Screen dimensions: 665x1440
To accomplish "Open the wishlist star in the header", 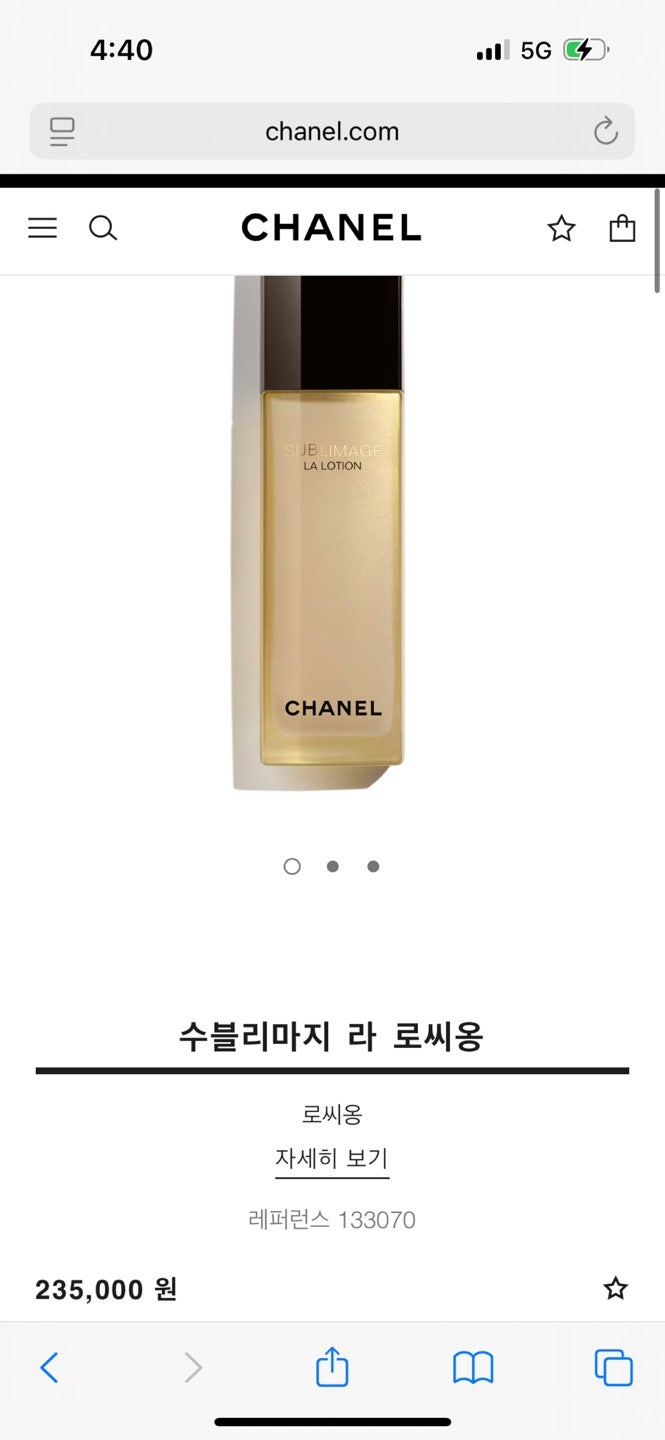I will coord(561,229).
